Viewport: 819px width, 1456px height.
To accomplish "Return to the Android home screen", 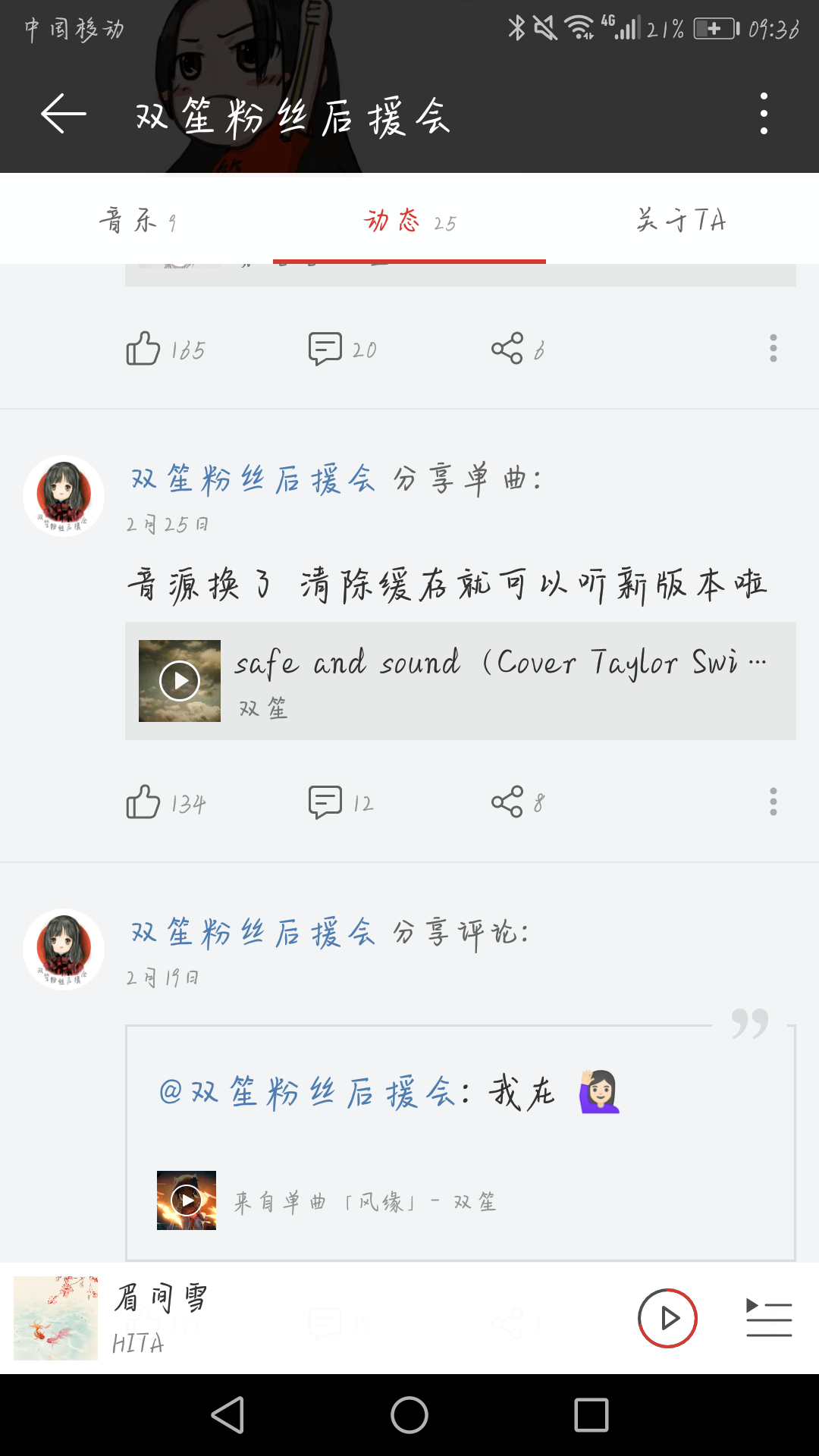I will [409, 1415].
